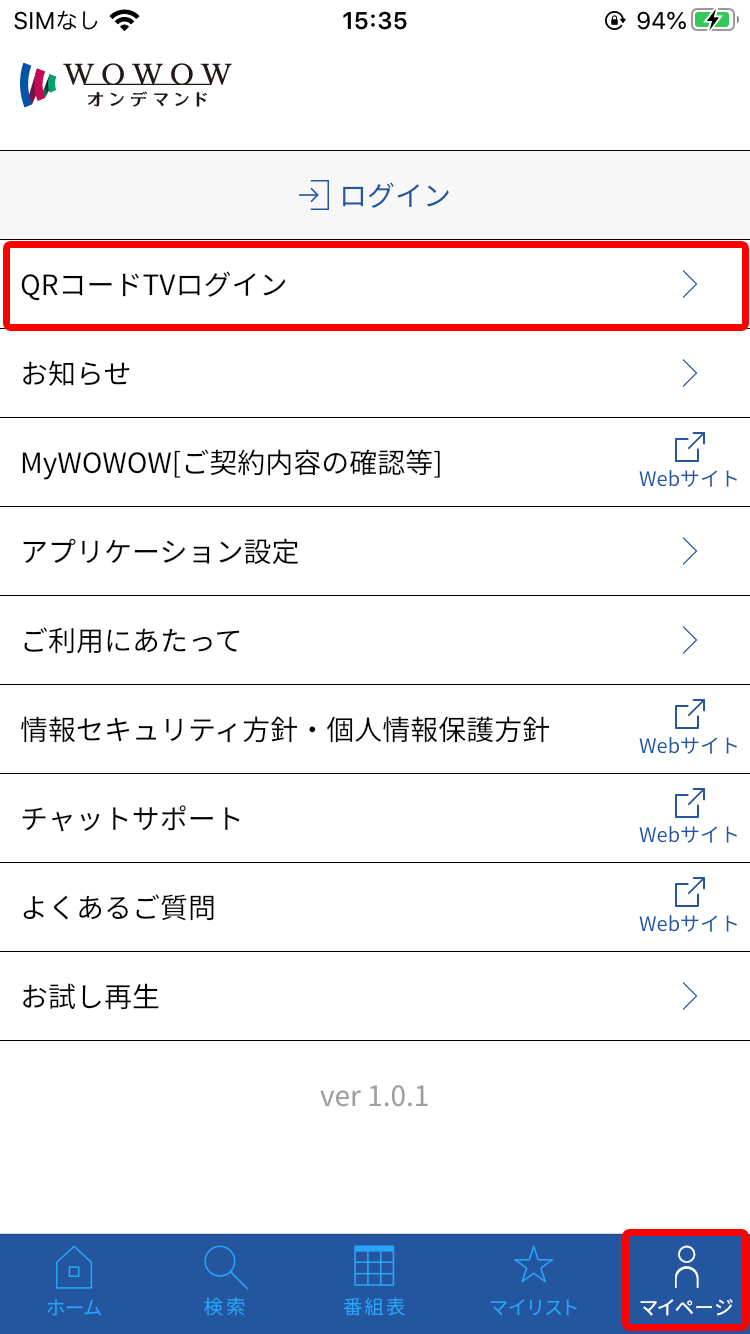750x1334 pixels.
Task: Tap the ログイン button
Action: point(375,195)
